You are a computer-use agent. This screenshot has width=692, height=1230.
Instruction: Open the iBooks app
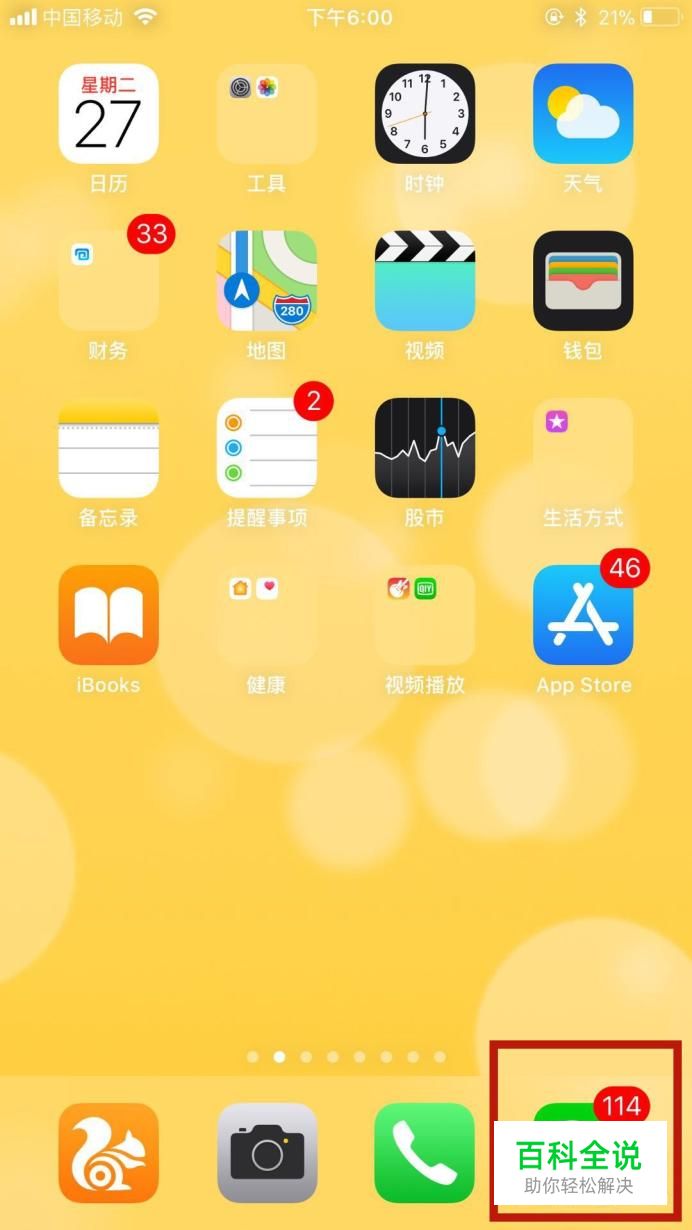[x=108, y=615]
